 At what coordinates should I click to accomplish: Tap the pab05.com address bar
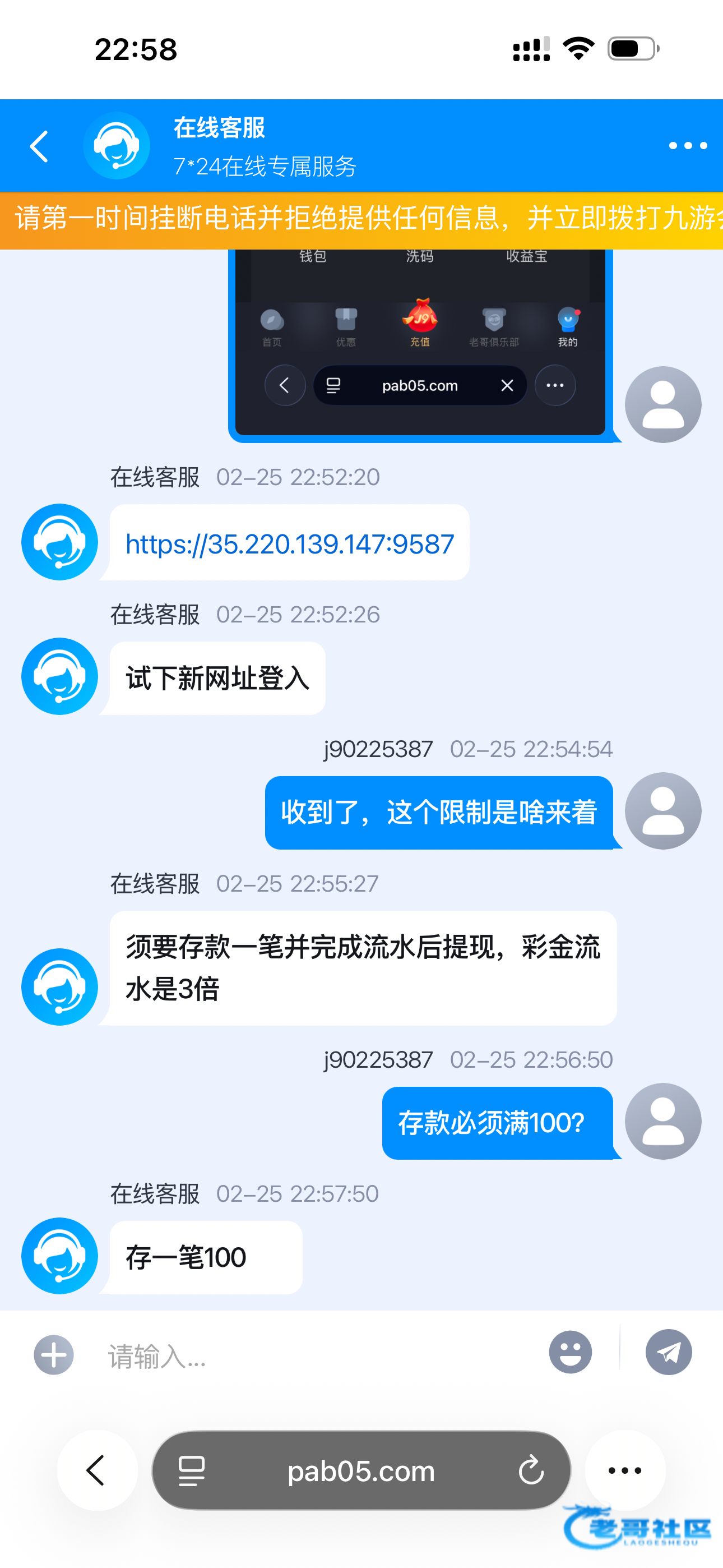(361, 1470)
